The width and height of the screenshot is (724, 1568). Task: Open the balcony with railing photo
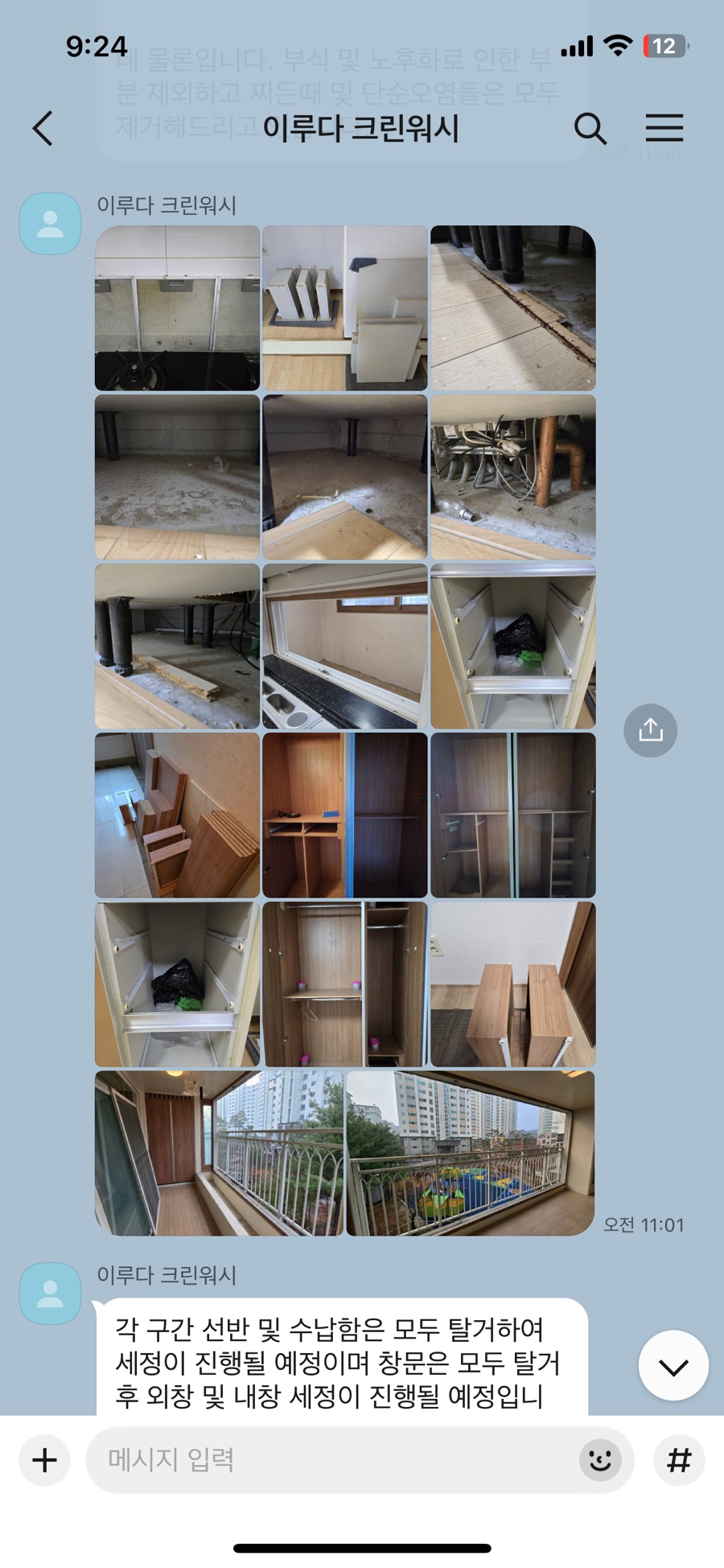[x=219, y=1153]
